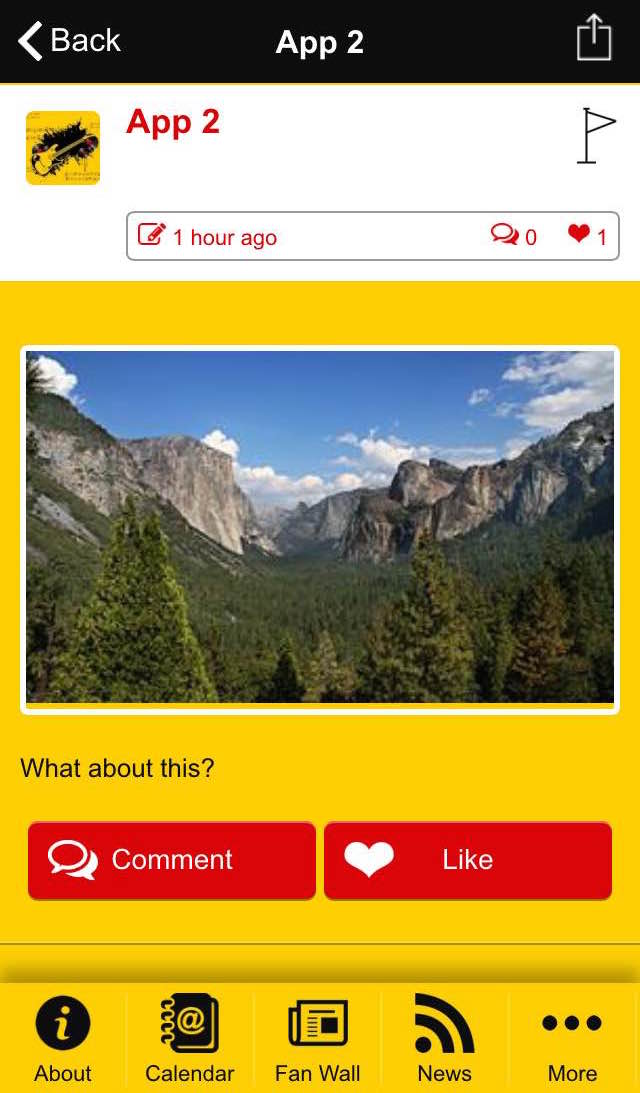Share this post via the share icon
The image size is (640, 1093).
click(x=593, y=39)
